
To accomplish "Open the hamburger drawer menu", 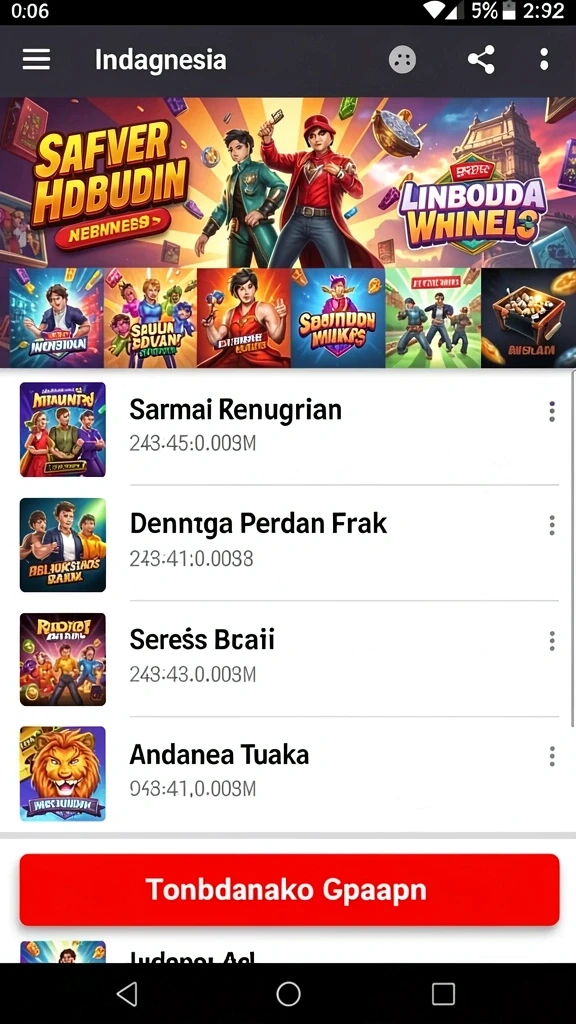I will [x=37, y=60].
